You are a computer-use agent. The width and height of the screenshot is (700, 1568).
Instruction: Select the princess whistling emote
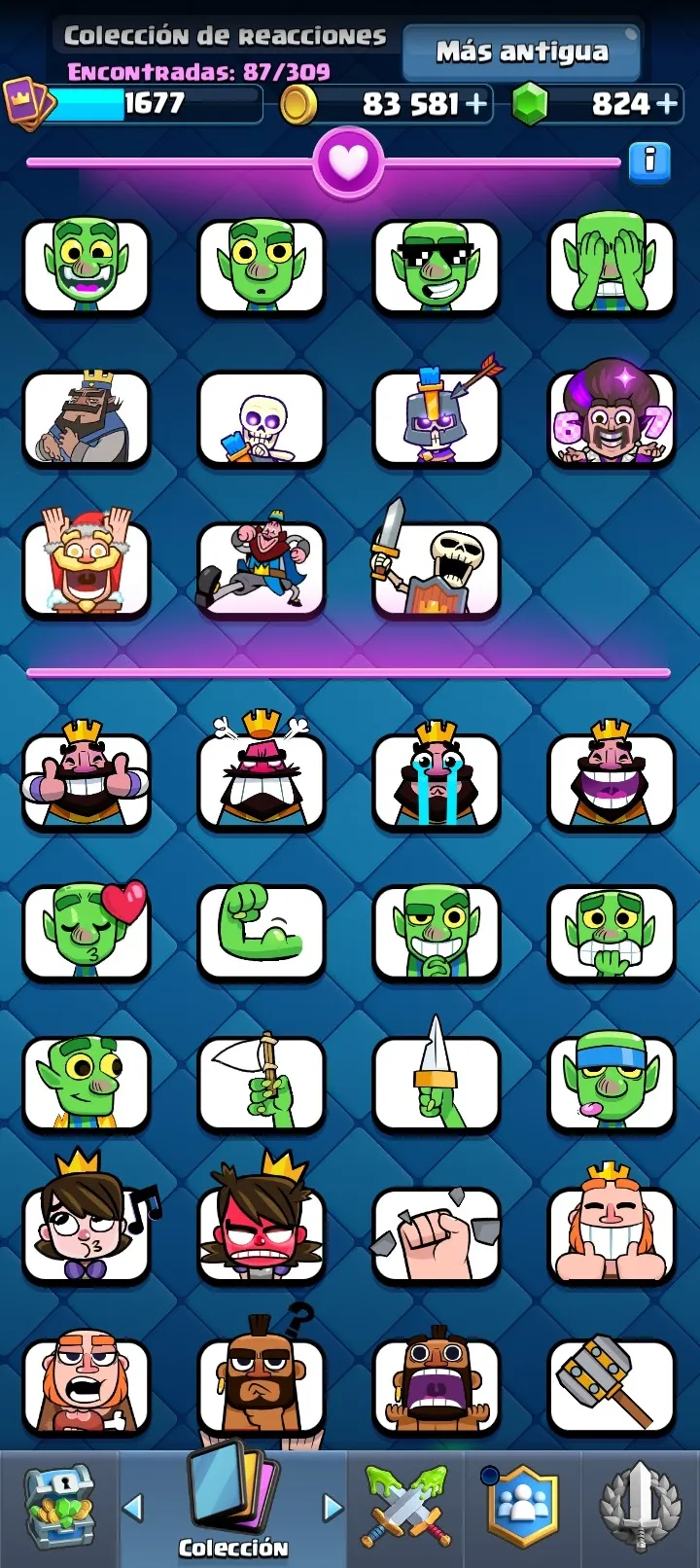click(x=87, y=1230)
